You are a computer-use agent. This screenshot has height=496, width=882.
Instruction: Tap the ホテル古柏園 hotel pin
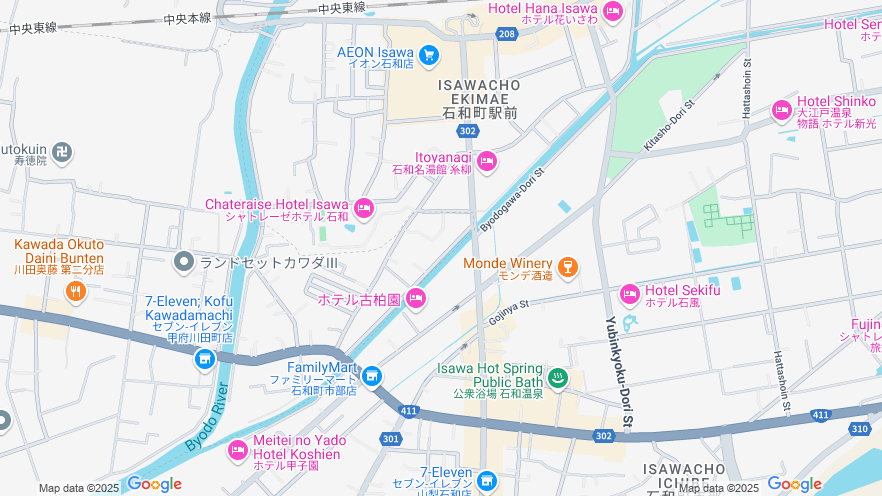coord(416,298)
